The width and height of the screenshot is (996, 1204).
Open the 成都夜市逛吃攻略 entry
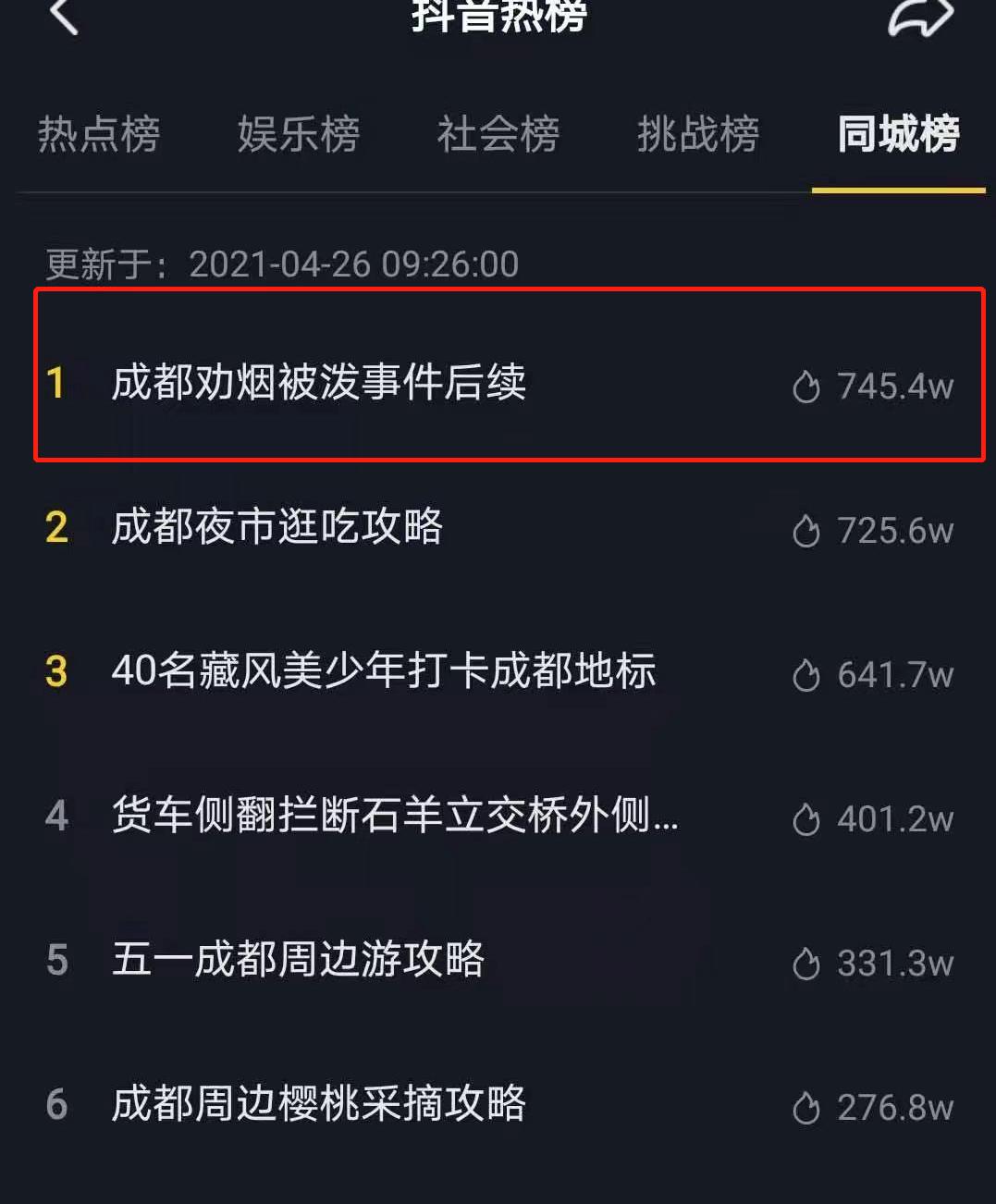[277, 527]
